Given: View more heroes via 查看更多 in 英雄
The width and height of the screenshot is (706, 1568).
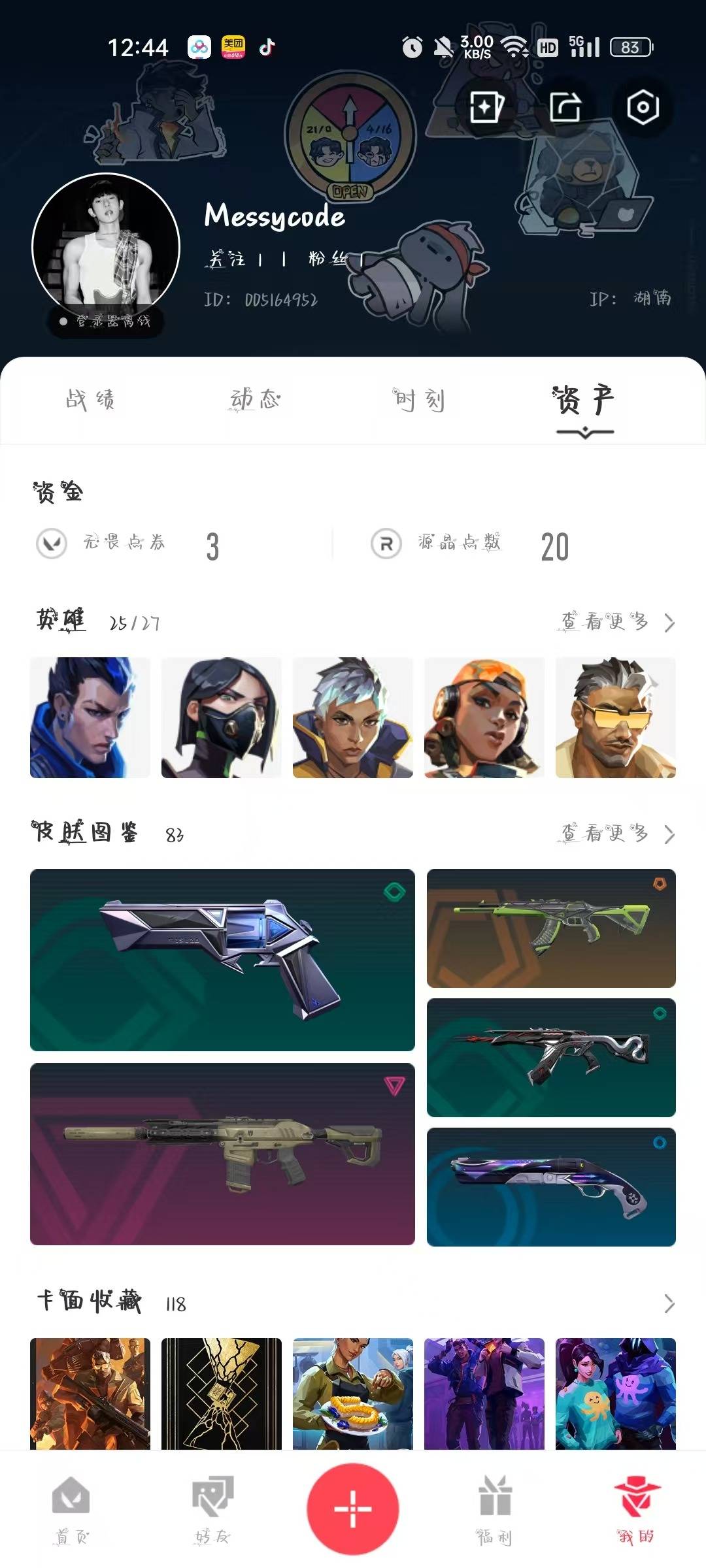Looking at the screenshot, I should pos(618,622).
